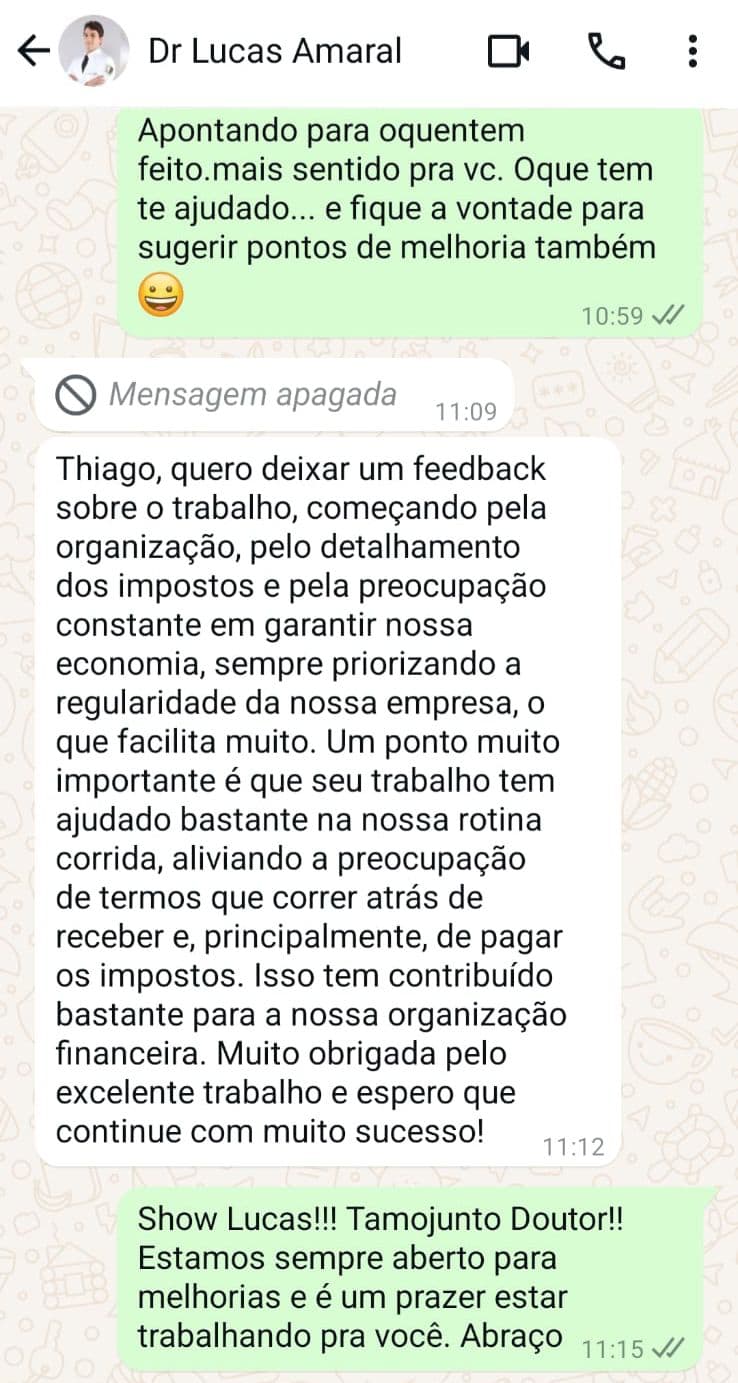
Task: Tap the back arrow to exit the chat
Action: (x=33, y=52)
